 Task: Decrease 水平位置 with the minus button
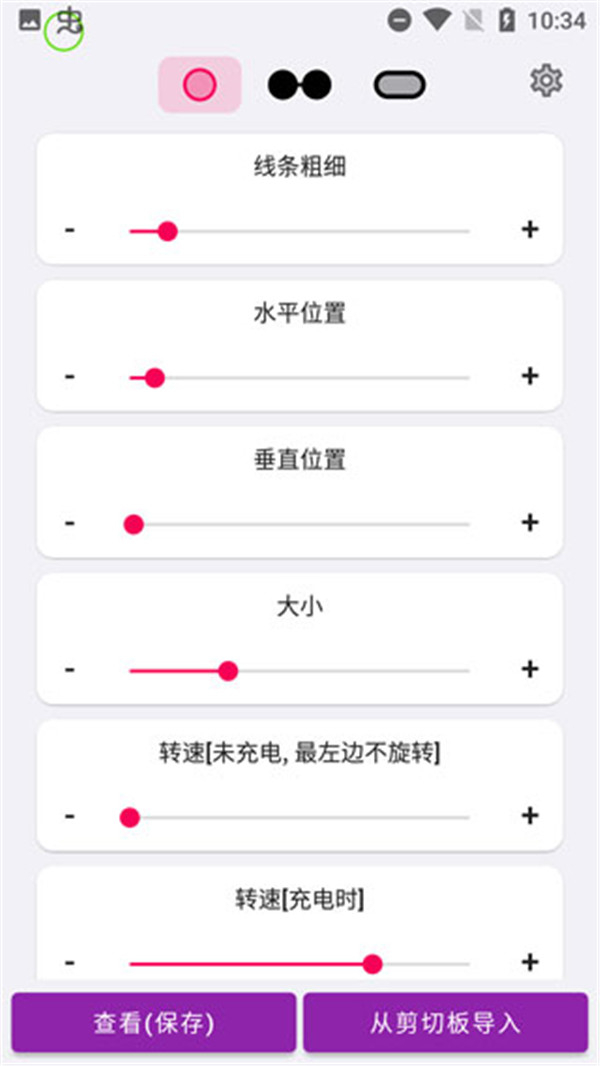click(x=70, y=377)
